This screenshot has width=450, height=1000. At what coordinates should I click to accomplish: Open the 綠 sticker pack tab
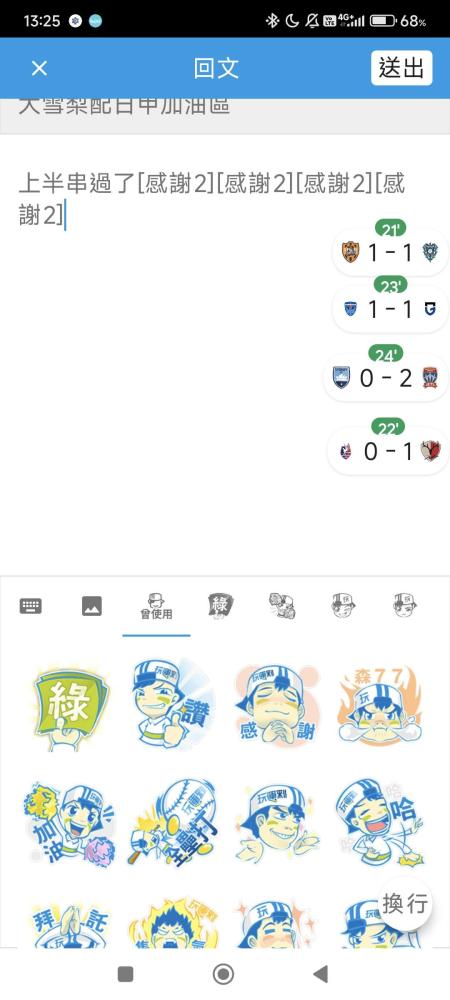[x=220, y=605]
